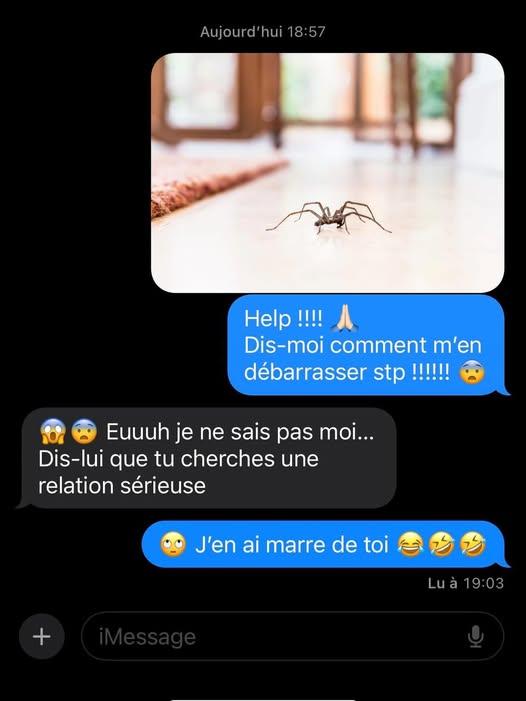This screenshot has width=526, height=701.
Task: Open the plus attachments button
Action: [x=42, y=636]
